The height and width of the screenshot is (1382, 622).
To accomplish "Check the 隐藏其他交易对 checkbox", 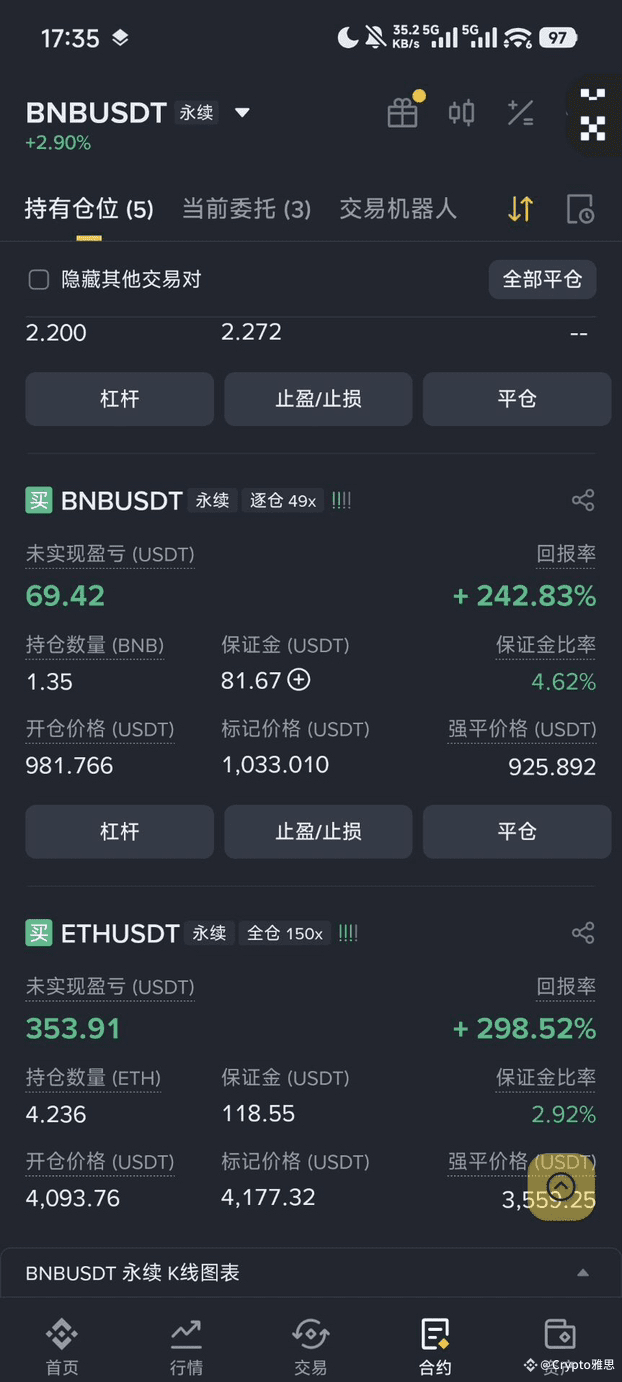I will tap(38, 280).
